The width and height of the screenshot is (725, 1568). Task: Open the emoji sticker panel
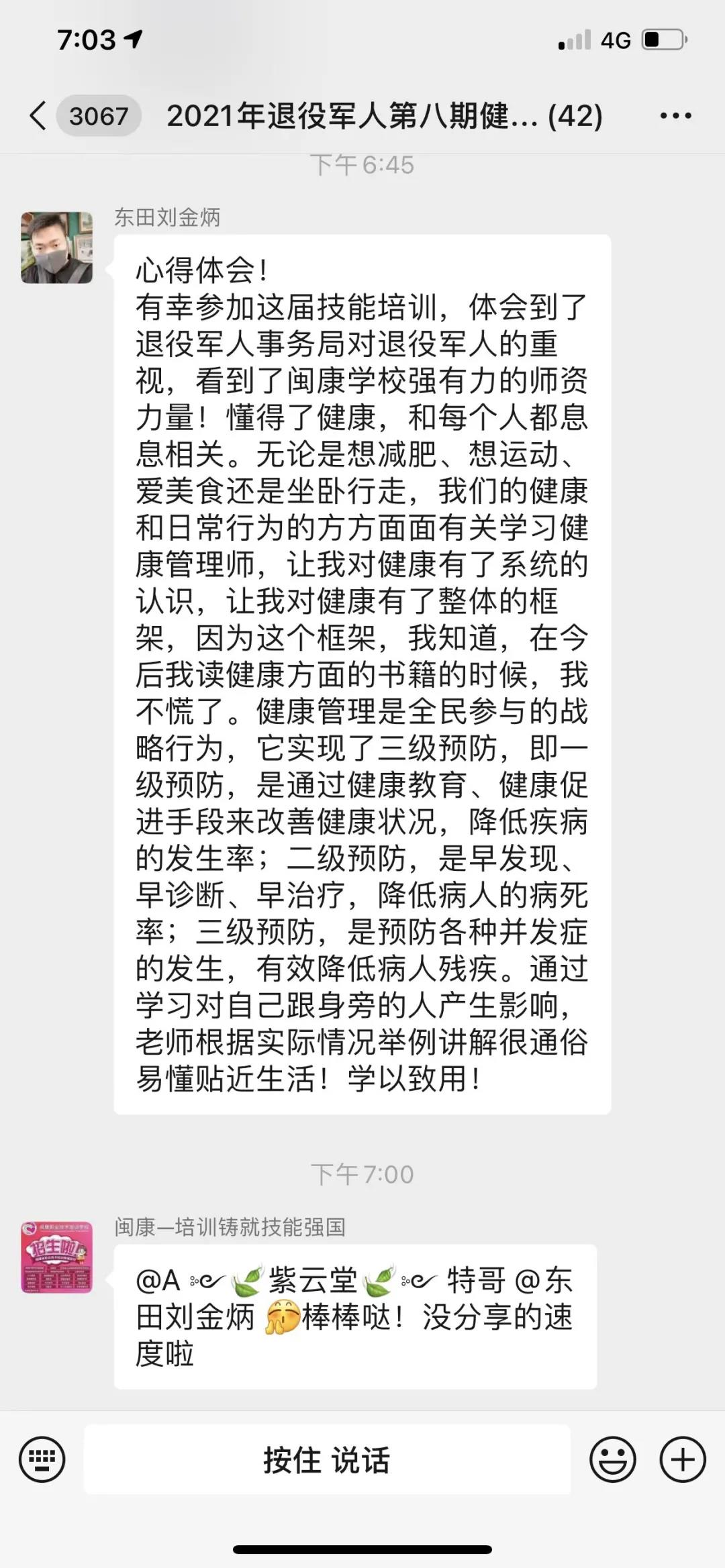612,1459
